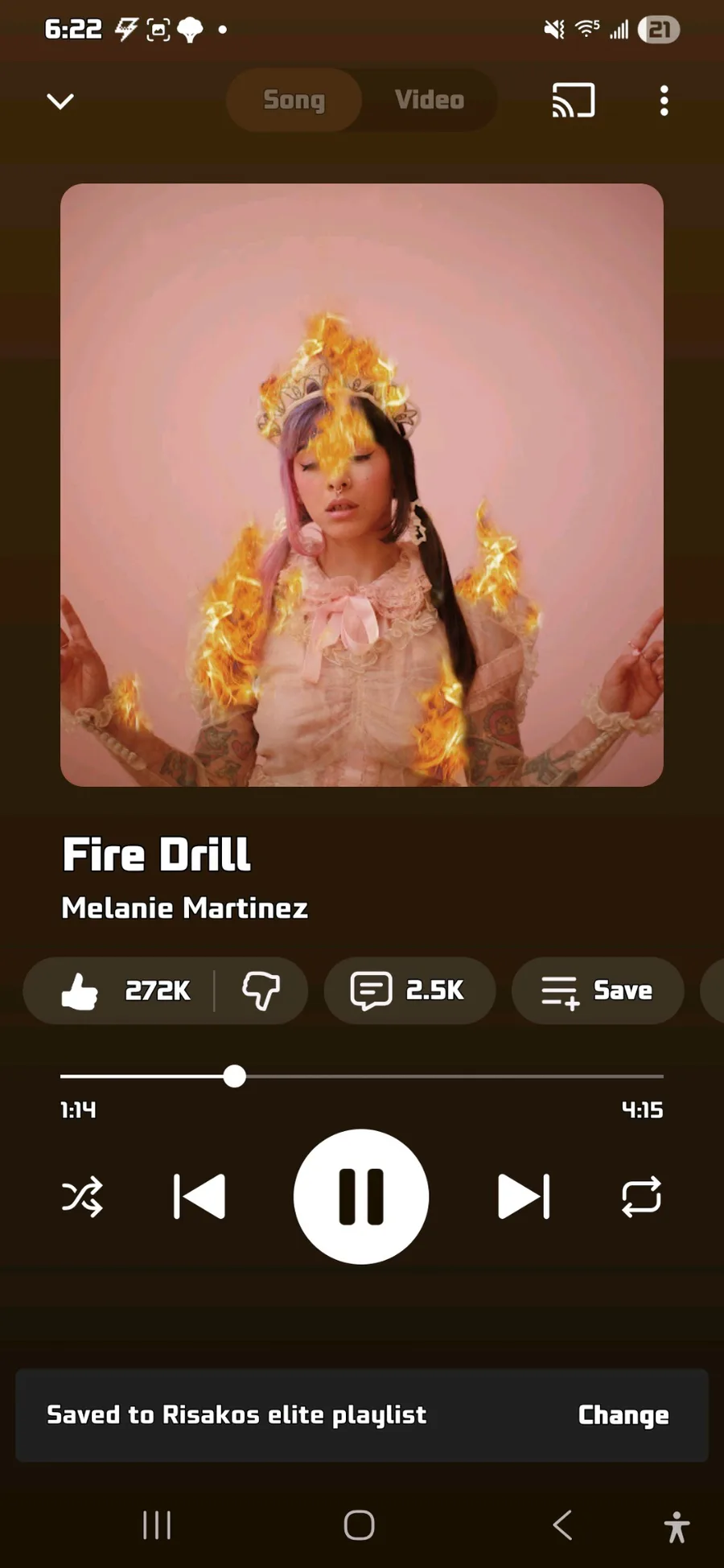The image size is (724, 1568).
Task: Skip to the previous track
Action: click(x=200, y=1196)
